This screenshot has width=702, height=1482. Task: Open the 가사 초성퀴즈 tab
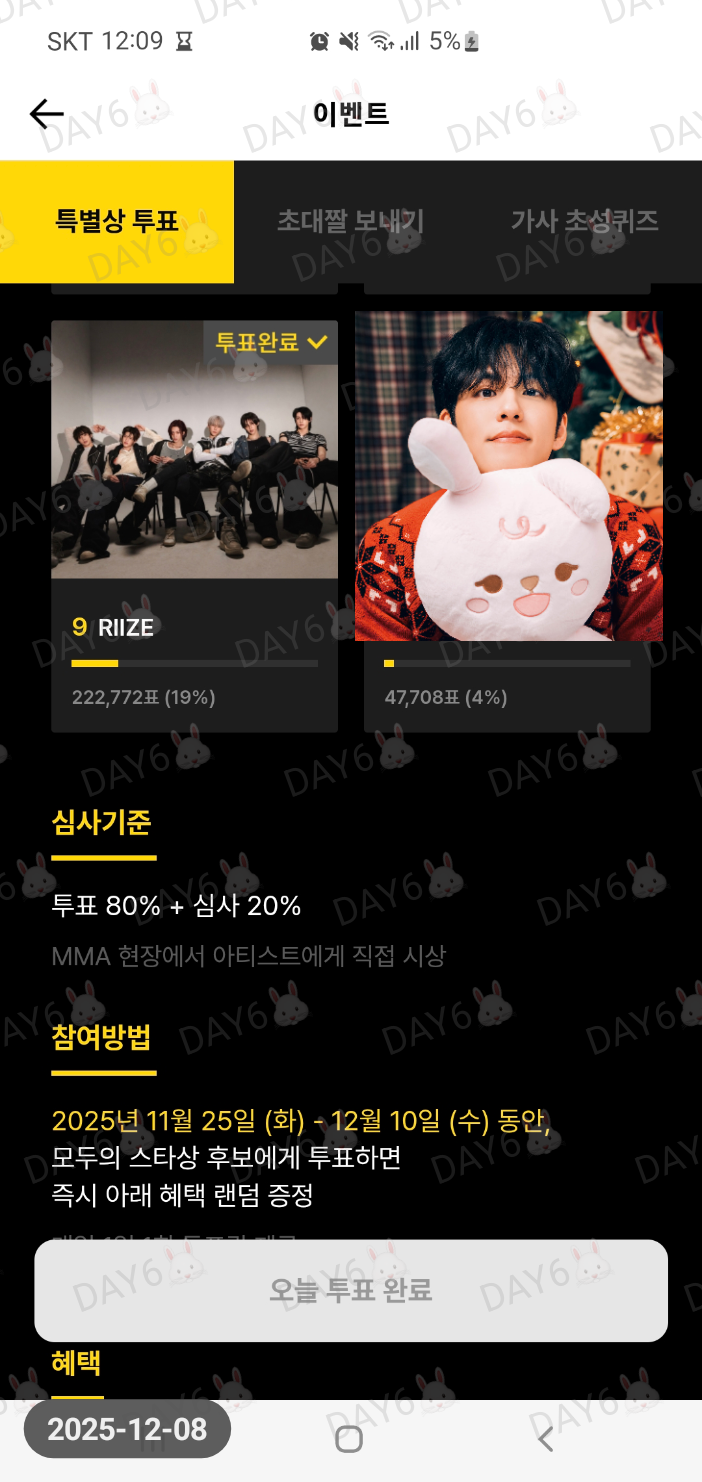pos(584,222)
